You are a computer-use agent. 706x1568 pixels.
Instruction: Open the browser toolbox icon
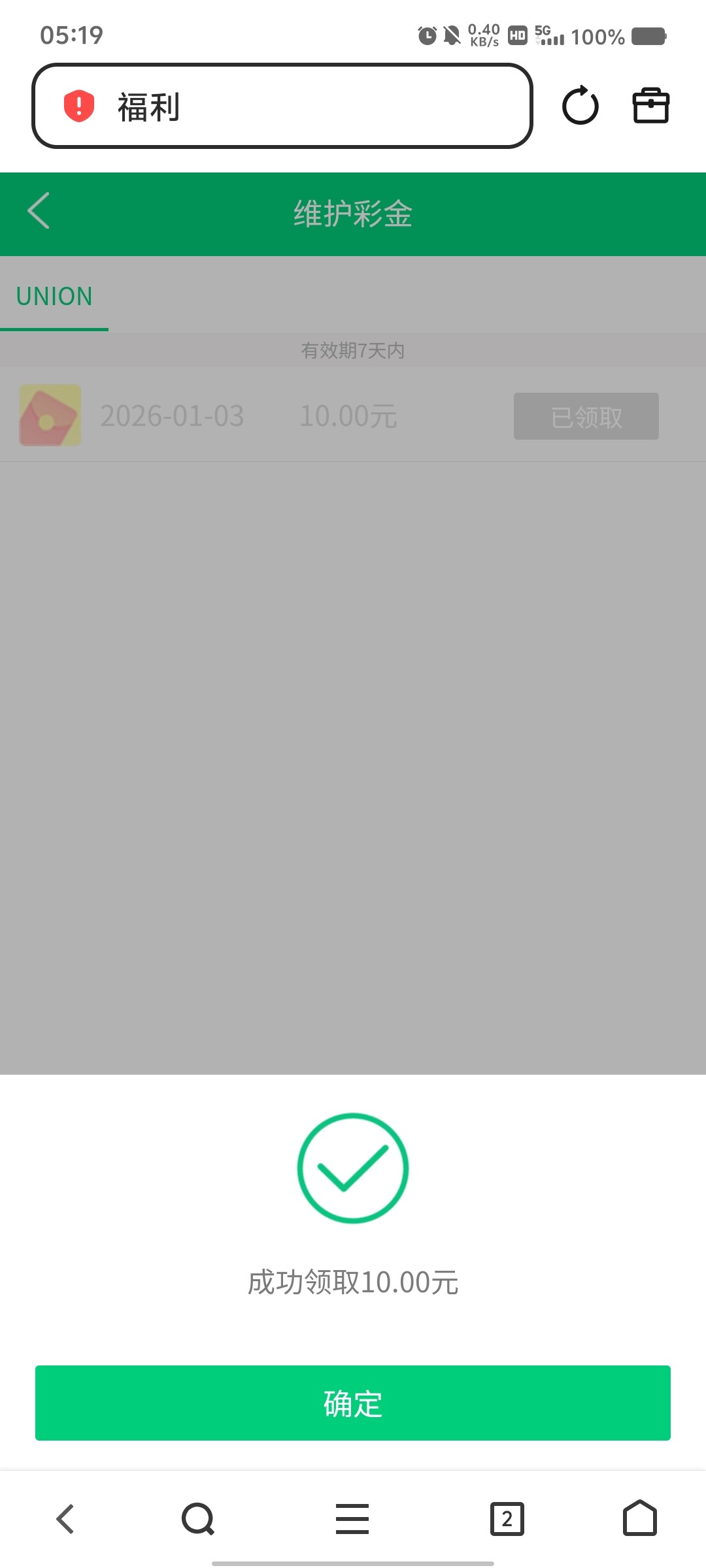point(650,106)
